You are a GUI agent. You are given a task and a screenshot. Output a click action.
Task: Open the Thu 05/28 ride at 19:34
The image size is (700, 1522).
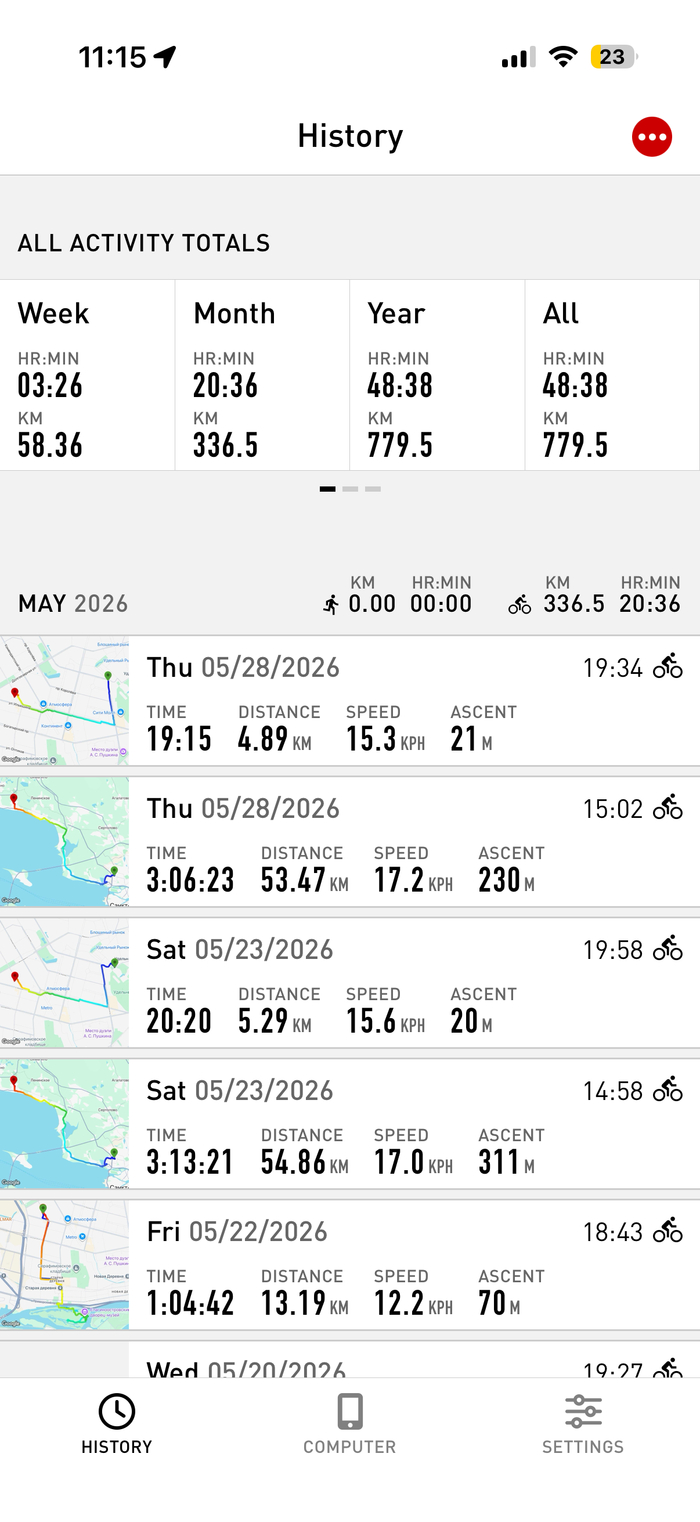click(x=350, y=701)
